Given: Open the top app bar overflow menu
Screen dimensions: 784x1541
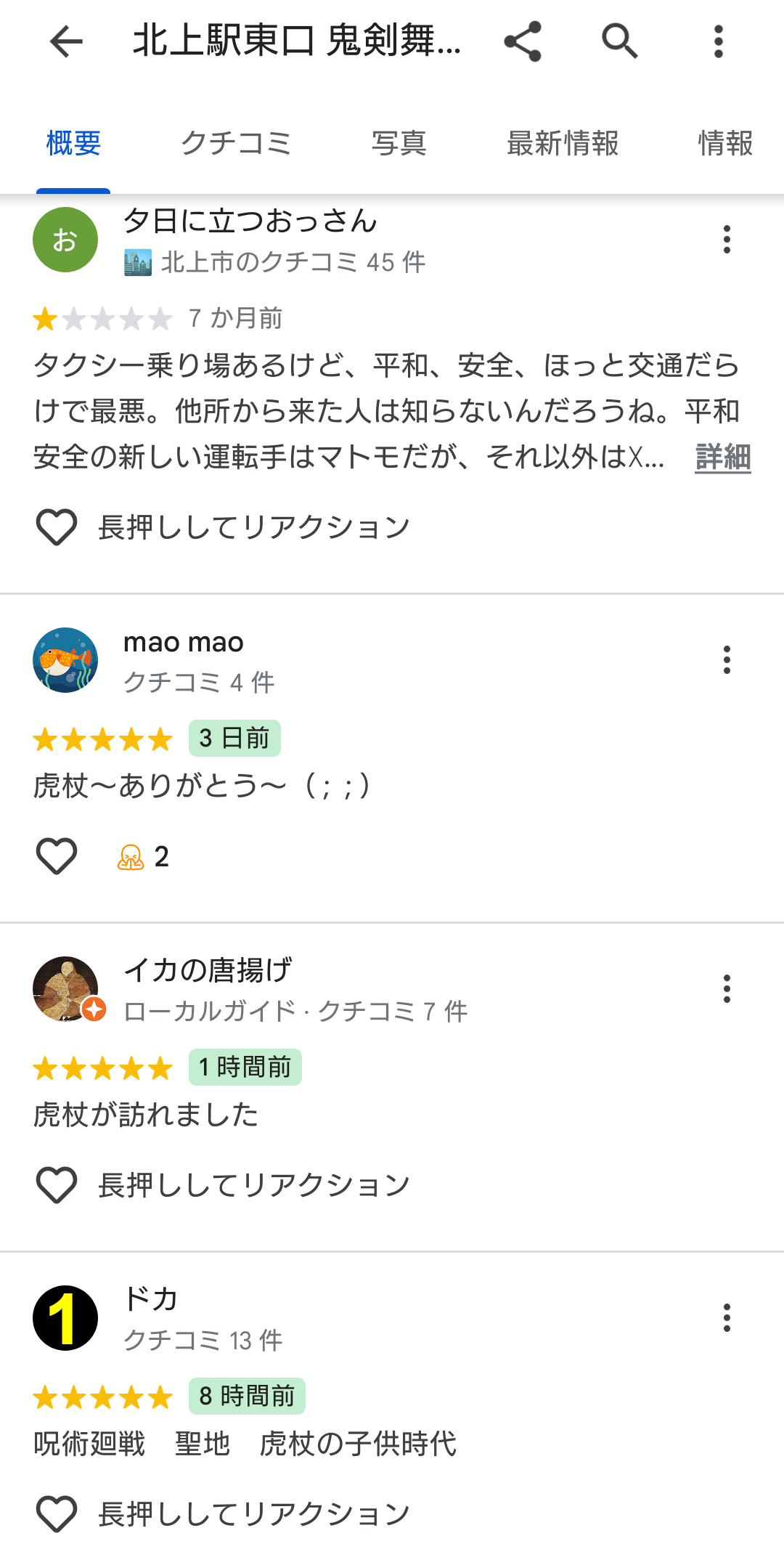Looking at the screenshot, I should [719, 41].
